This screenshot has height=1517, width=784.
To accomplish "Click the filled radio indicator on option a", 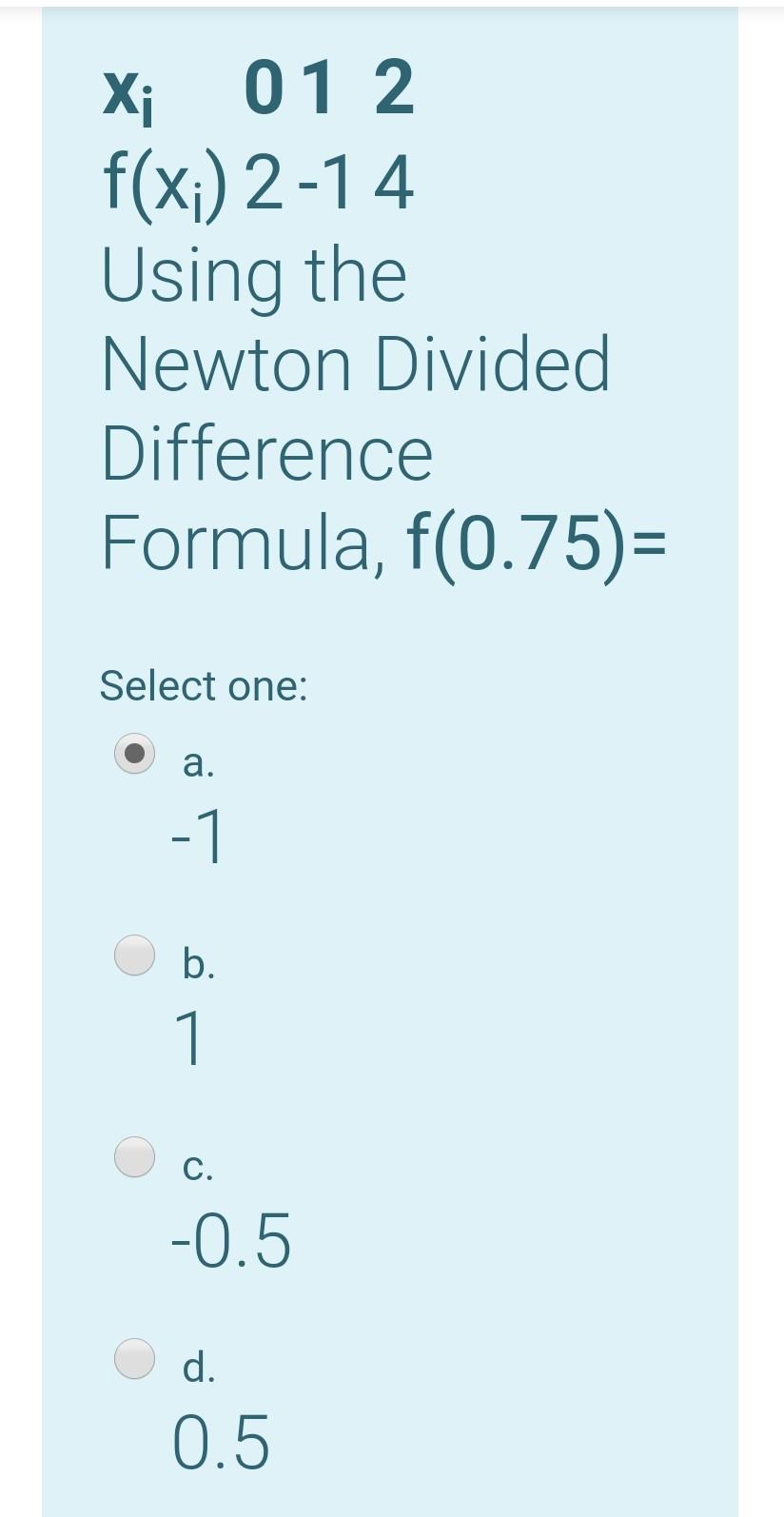I will point(133,754).
